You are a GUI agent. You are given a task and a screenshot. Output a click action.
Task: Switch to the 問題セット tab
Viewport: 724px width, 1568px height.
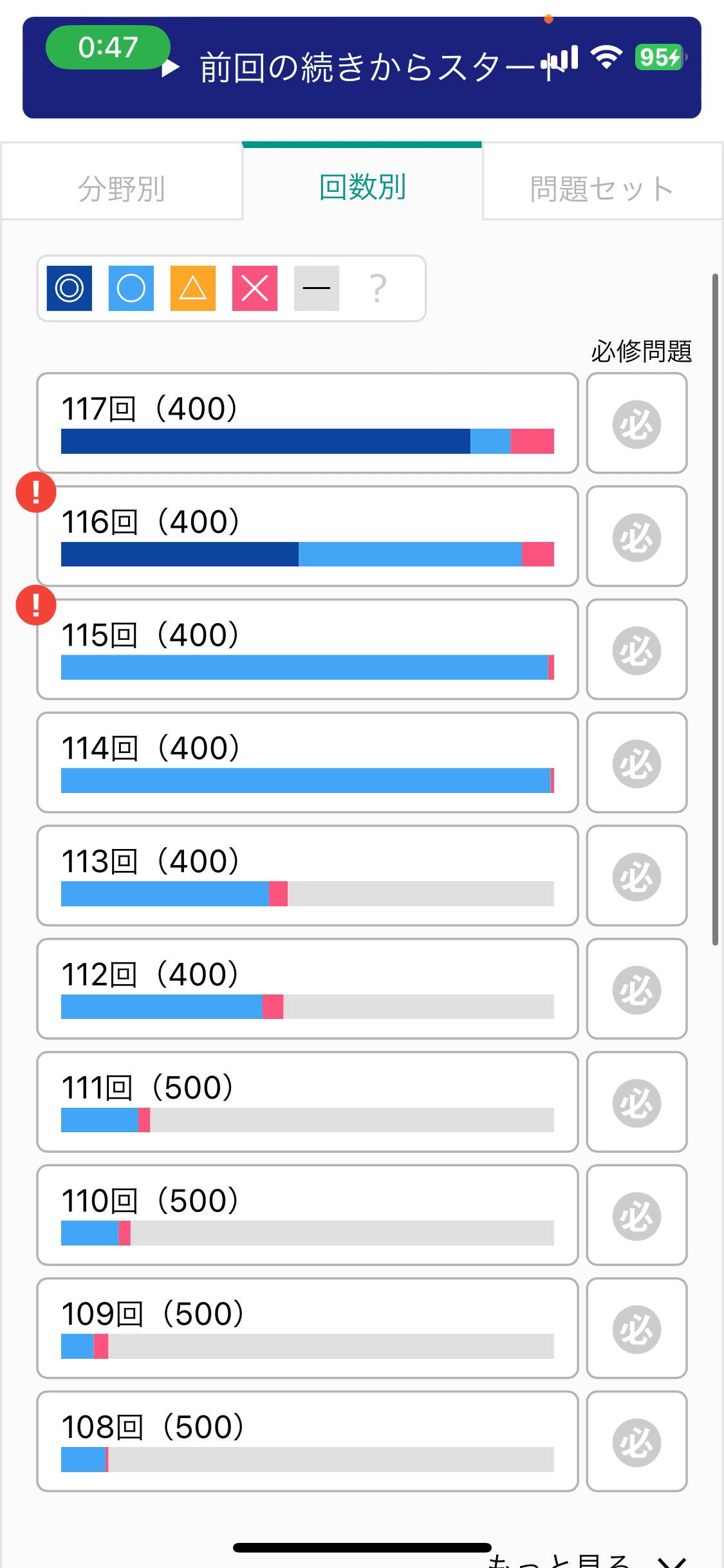click(602, 188)
